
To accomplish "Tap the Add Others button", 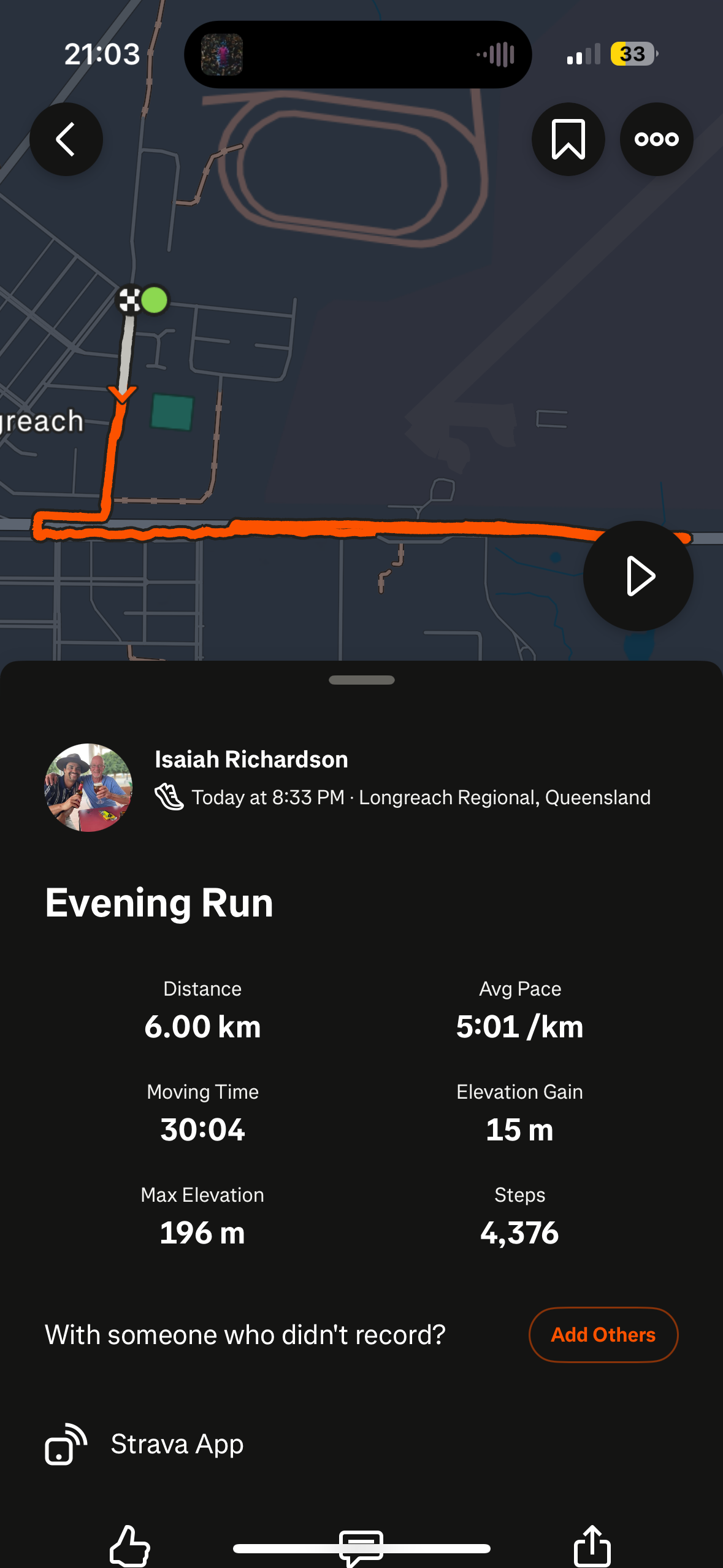I will tap(603, 1334).
